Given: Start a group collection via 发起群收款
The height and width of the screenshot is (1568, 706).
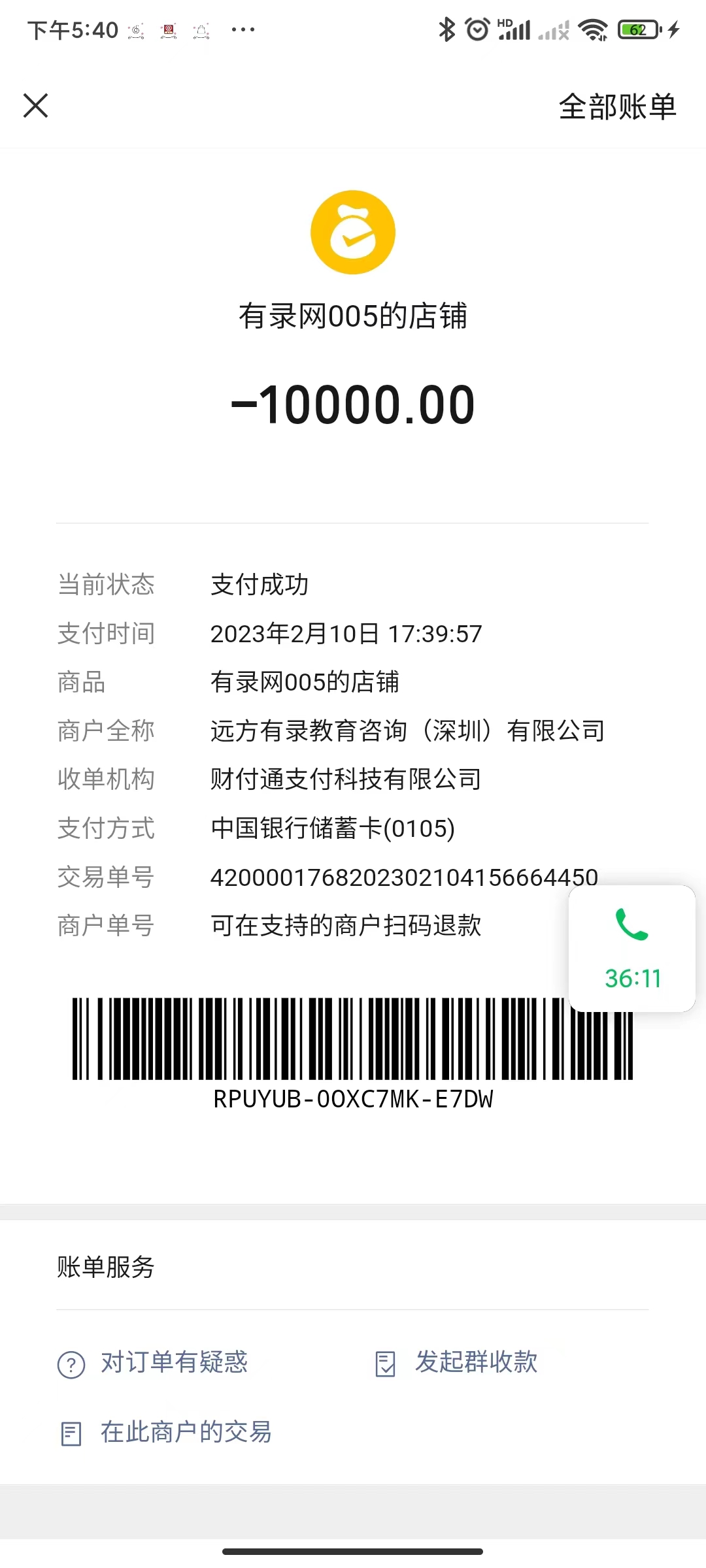Looking at the screenshot, I should click(457, 1363).
